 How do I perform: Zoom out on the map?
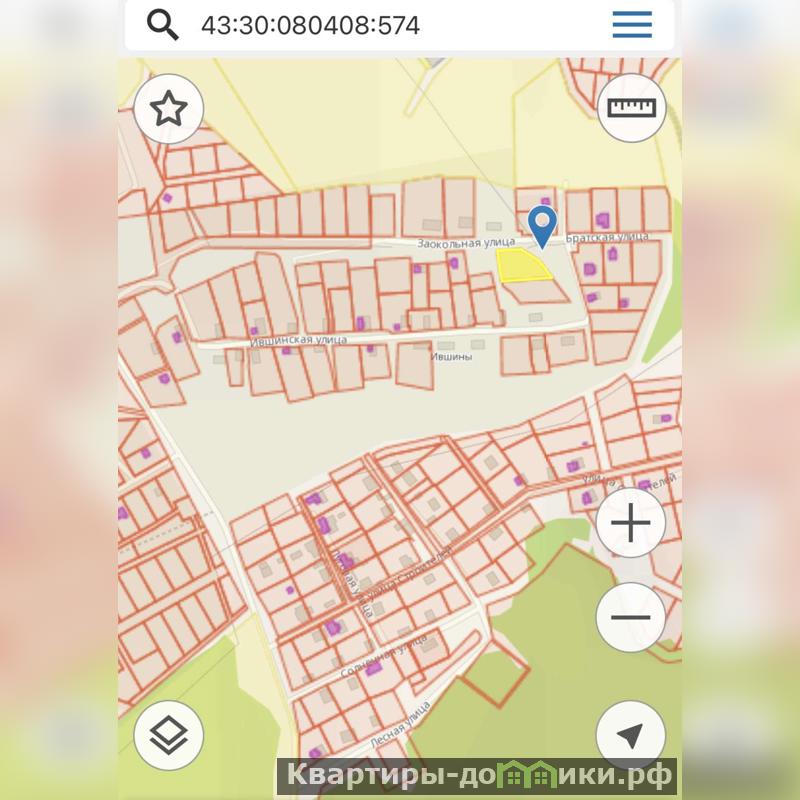(x=630, y=617)
